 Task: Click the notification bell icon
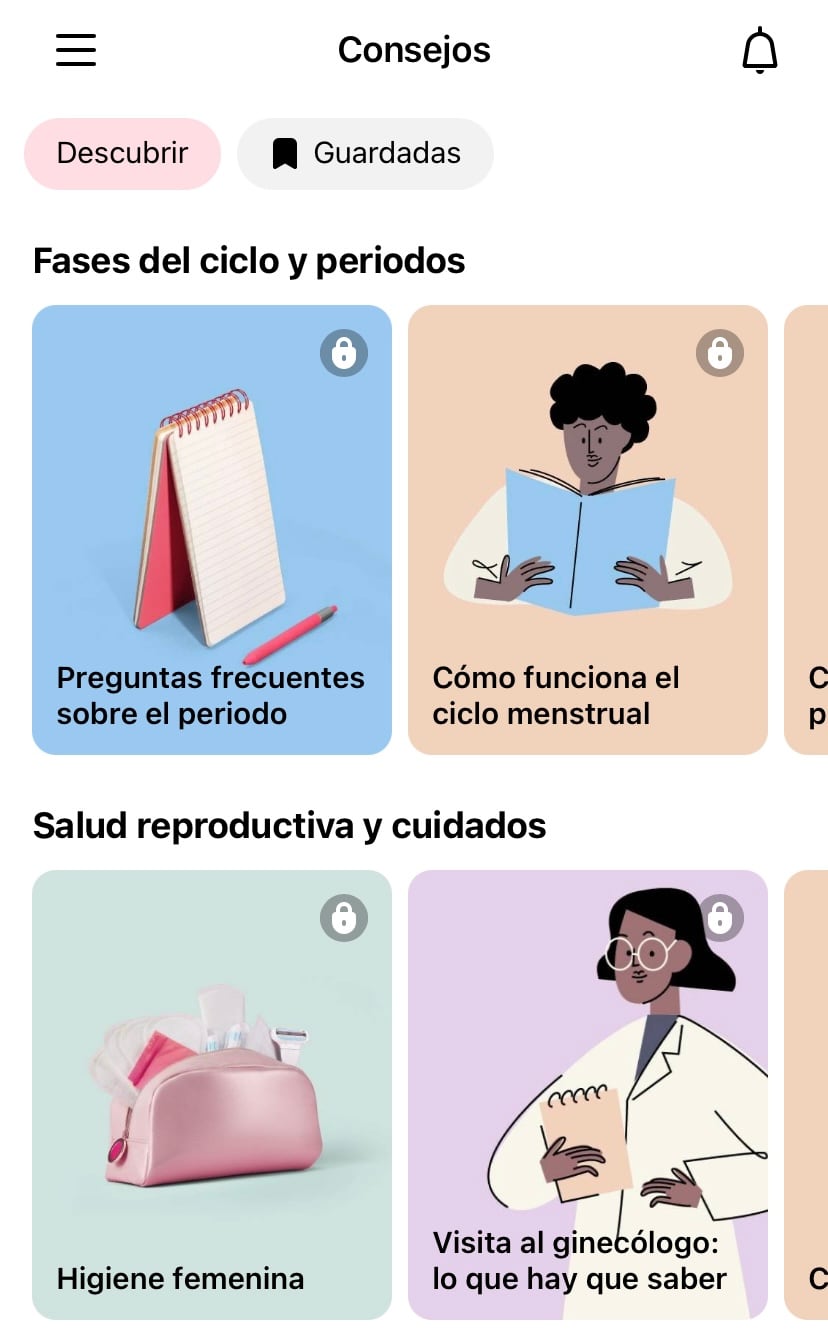[x=760, y=49]
